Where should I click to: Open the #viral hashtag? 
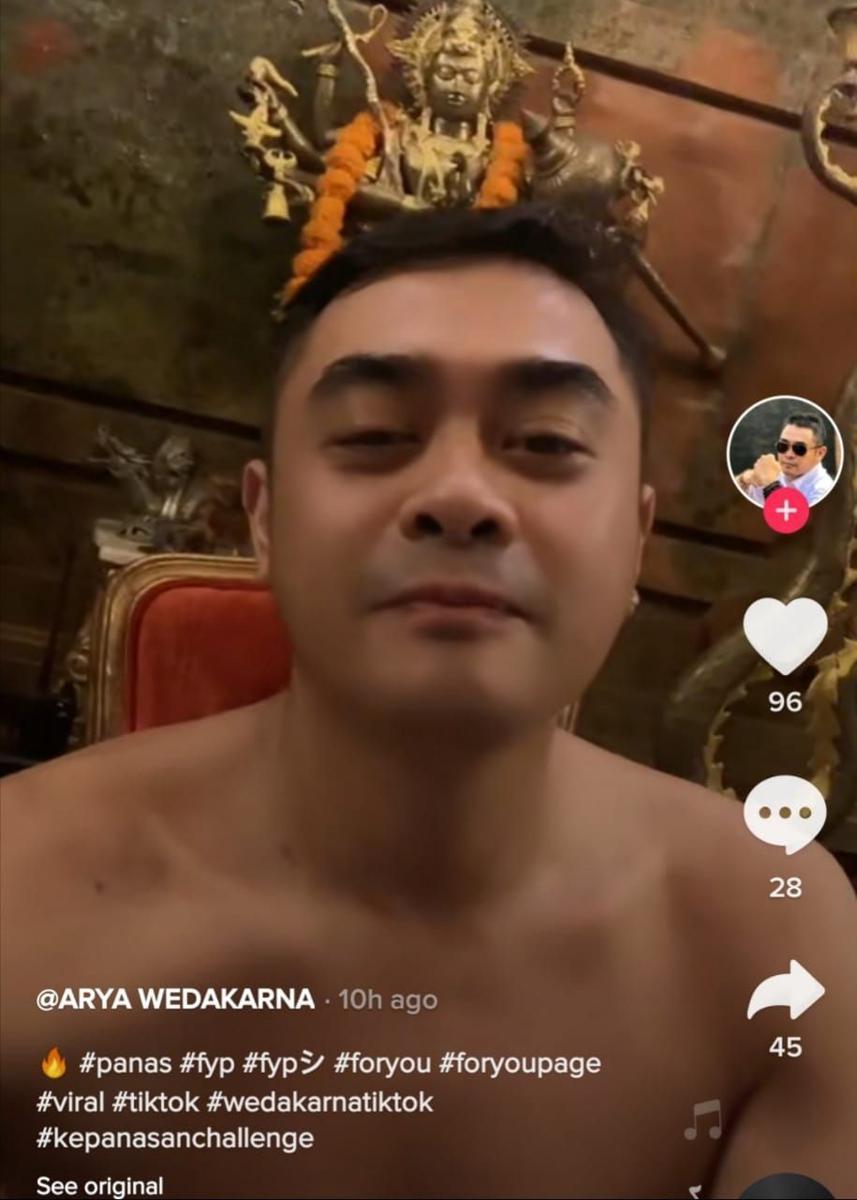point(69,1102)
